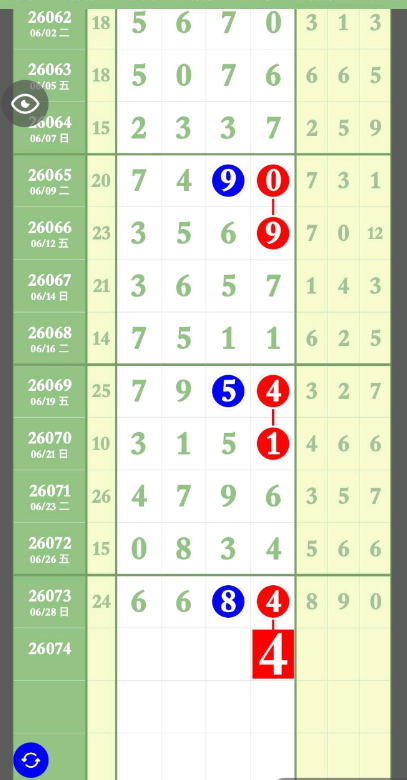Tap the eye icon to toggle visibility
This screenshot has height=780, width=407.
25,103
